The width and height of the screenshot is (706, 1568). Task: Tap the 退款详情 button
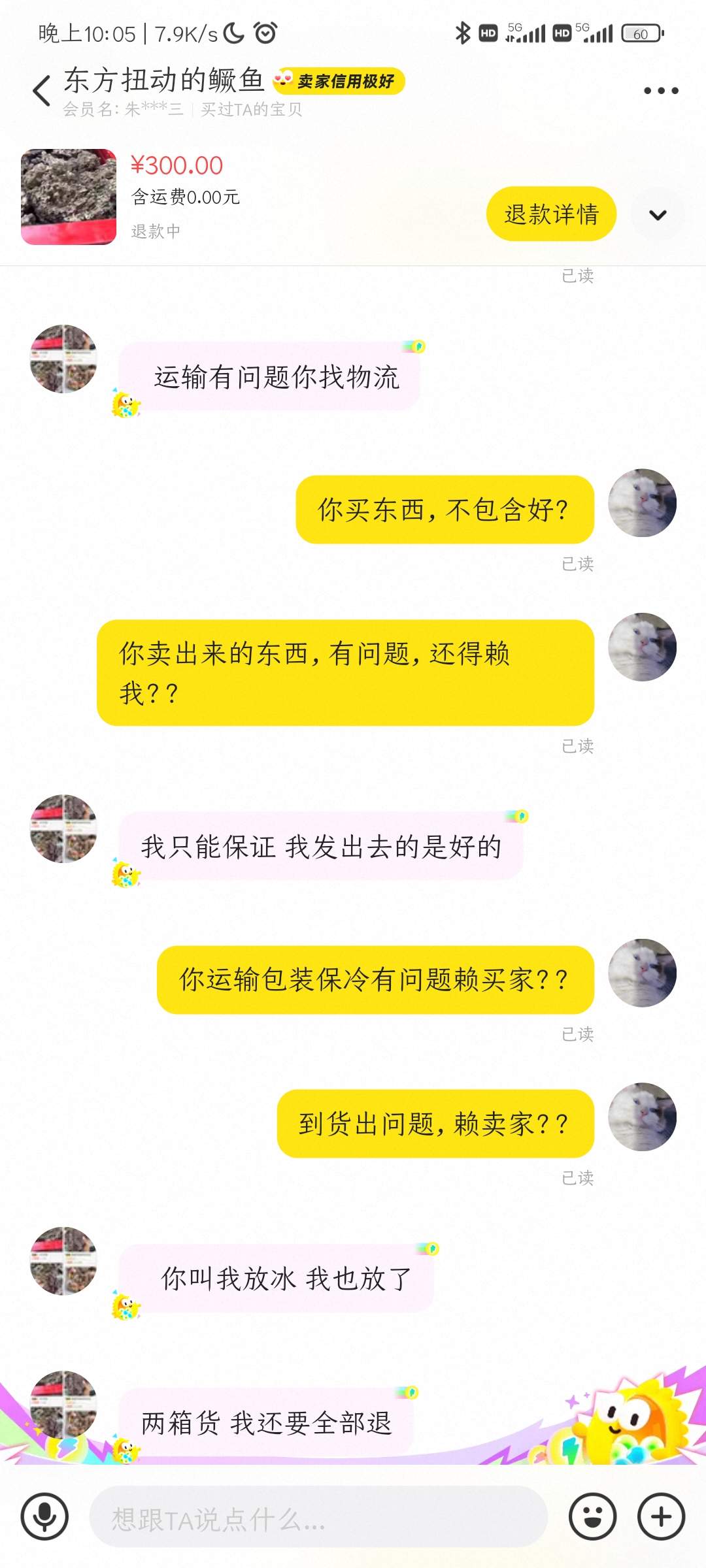(551, 214)
